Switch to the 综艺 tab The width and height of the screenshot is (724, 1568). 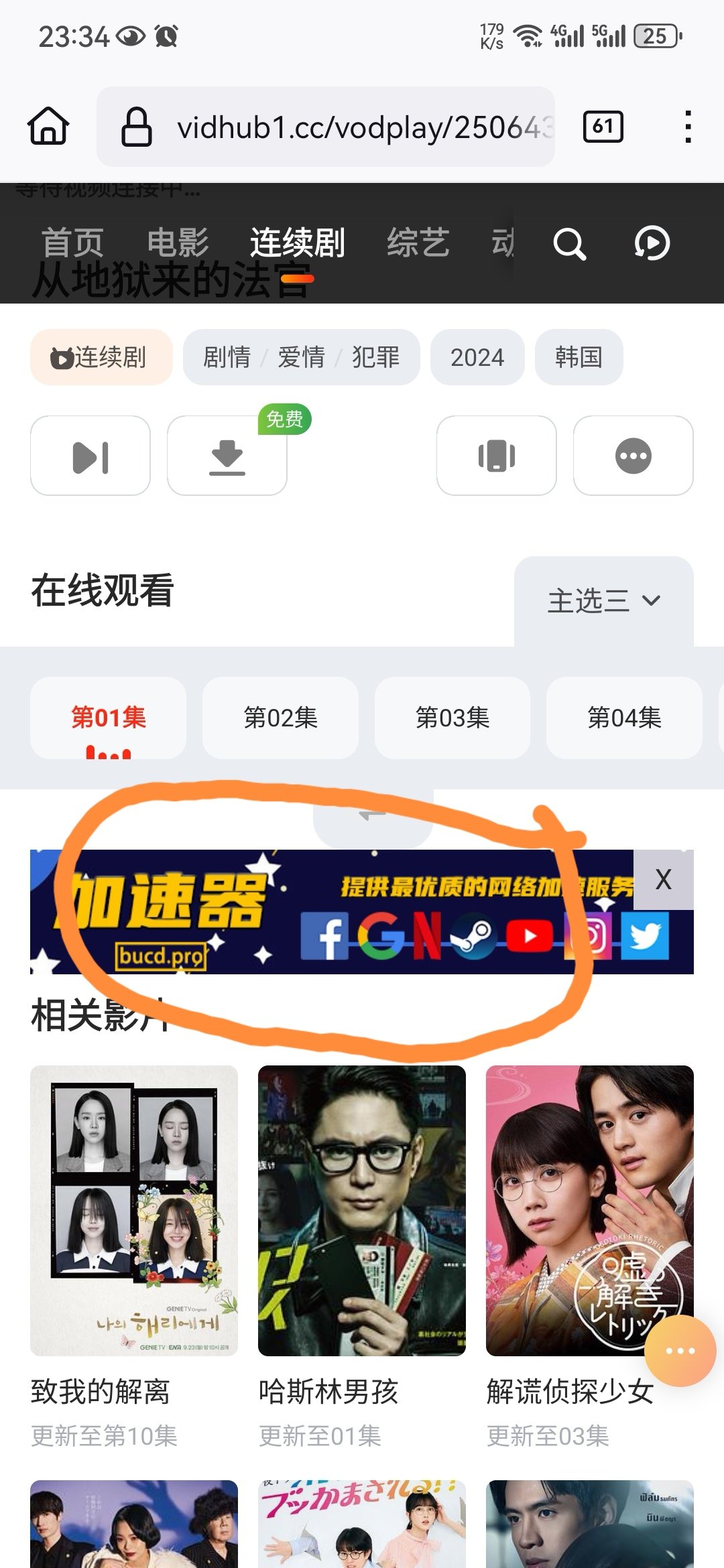(418, 242)
